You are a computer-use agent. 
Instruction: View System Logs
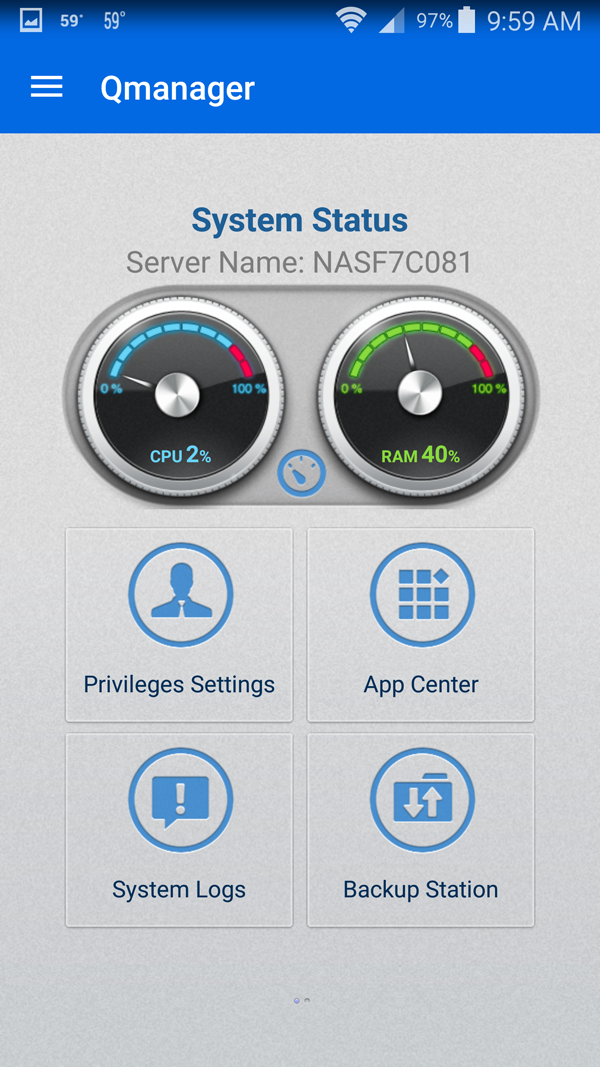coord(180,830)
